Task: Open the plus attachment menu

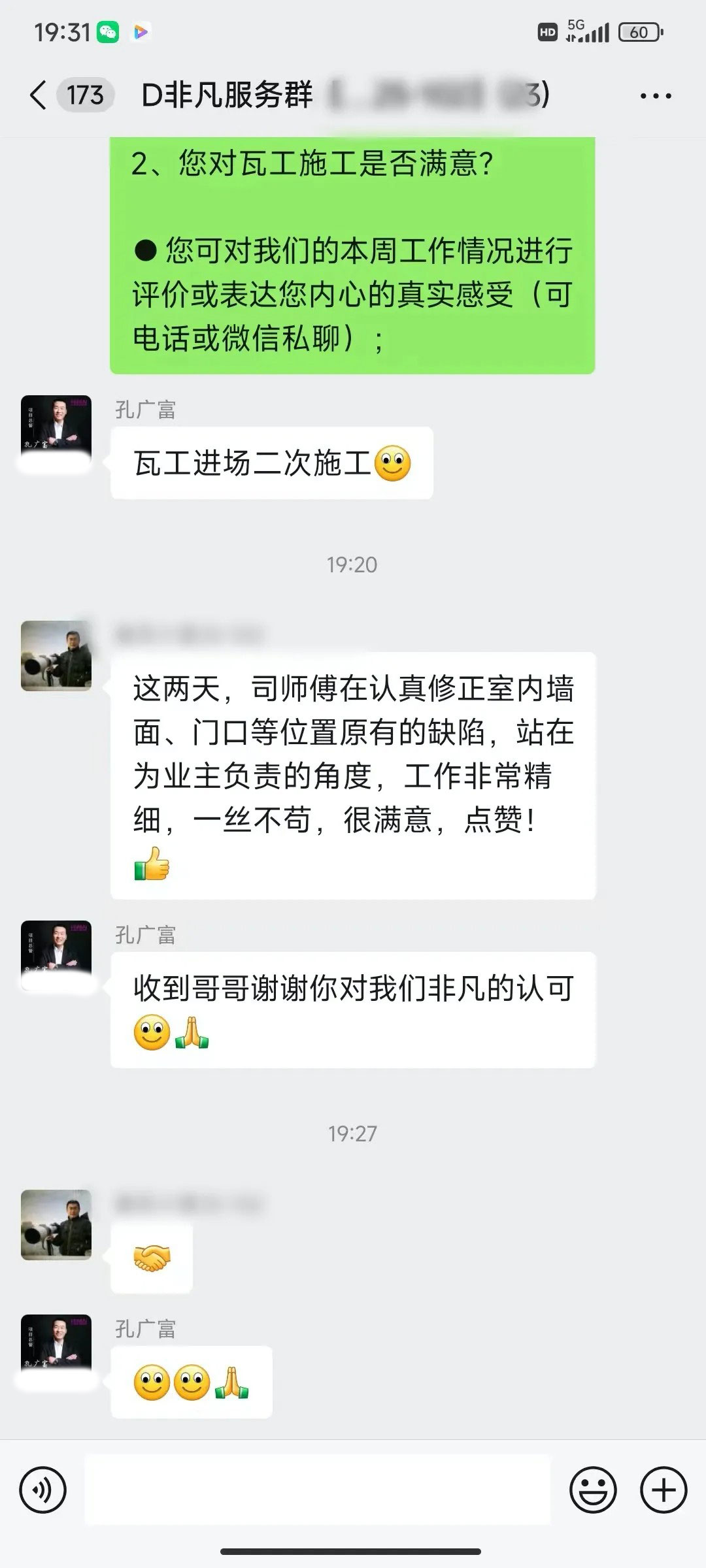Action: coord(664,1491)
